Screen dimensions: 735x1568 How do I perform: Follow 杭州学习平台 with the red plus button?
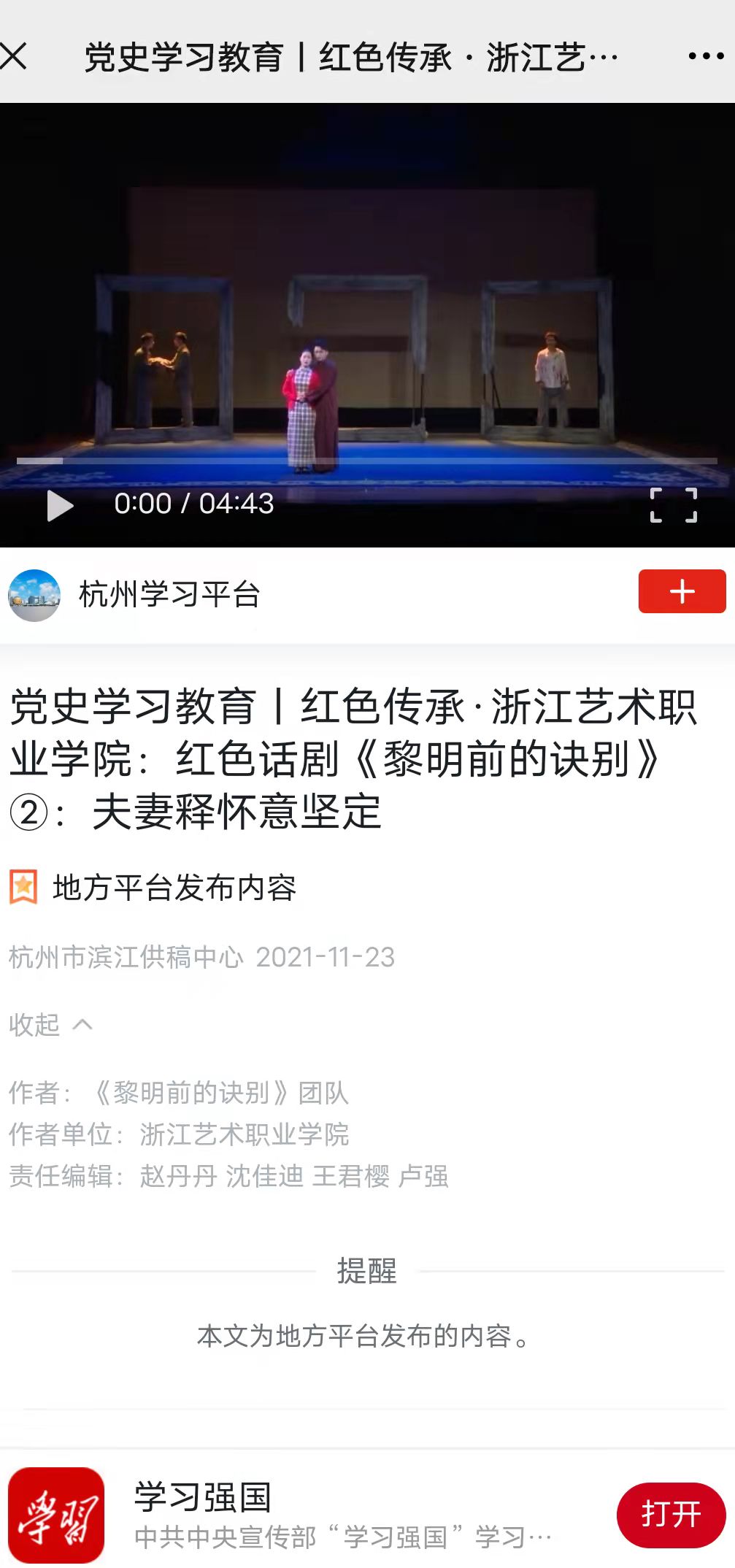pyautogui.click(x=682, y=591)
